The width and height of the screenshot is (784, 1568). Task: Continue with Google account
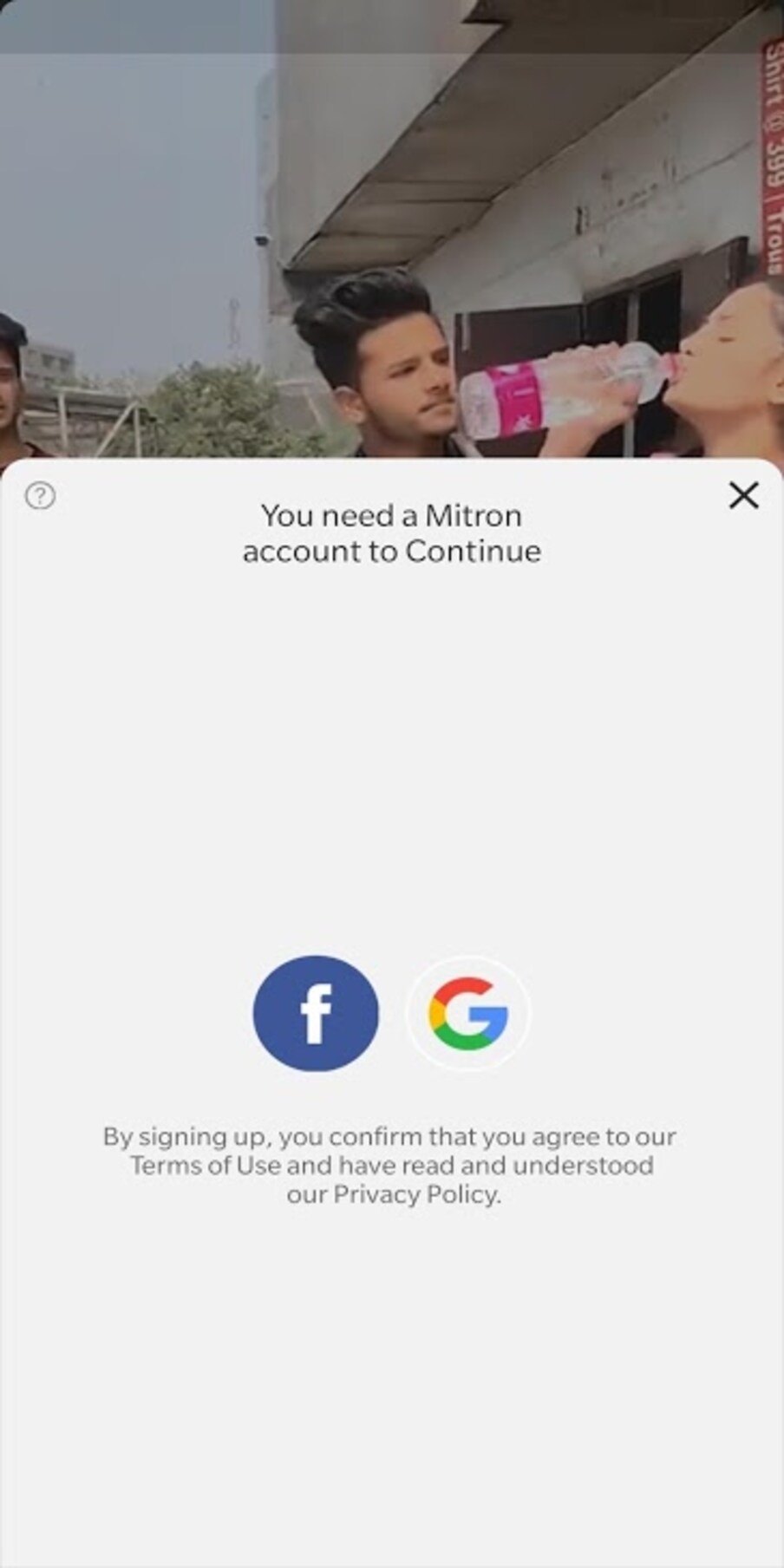(x=468, y=1013)
